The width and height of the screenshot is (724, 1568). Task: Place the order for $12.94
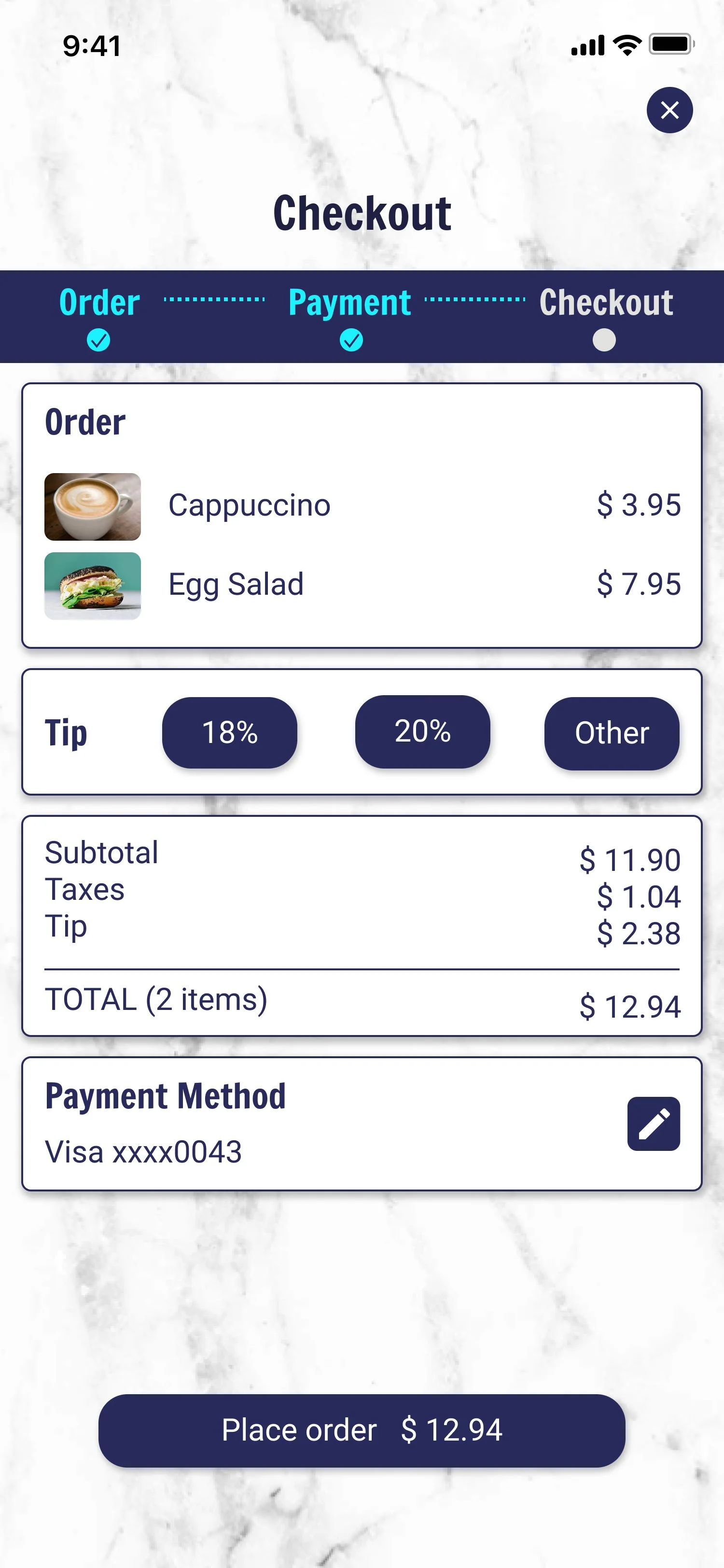[x=362, y=1430]
